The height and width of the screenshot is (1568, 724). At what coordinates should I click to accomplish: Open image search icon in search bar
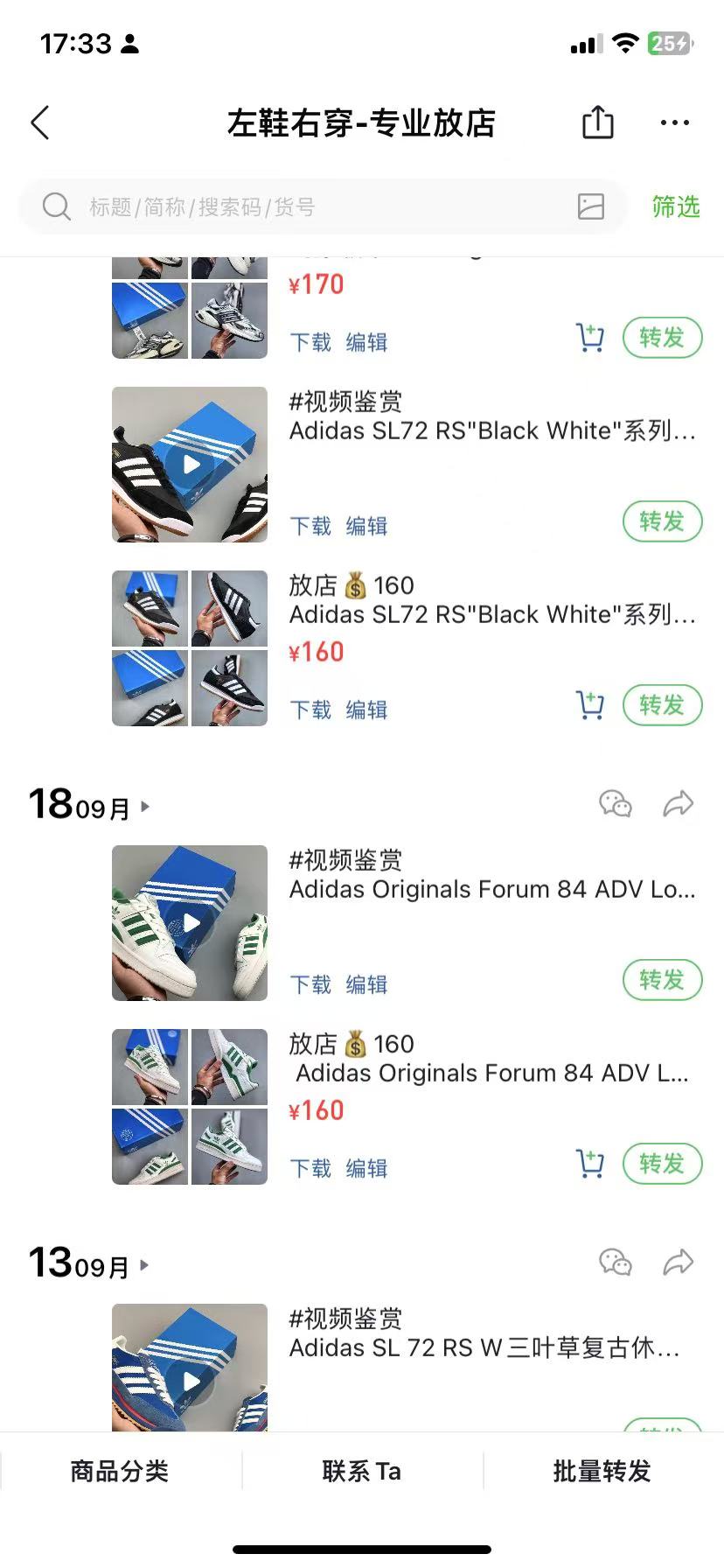coord(591,207)
